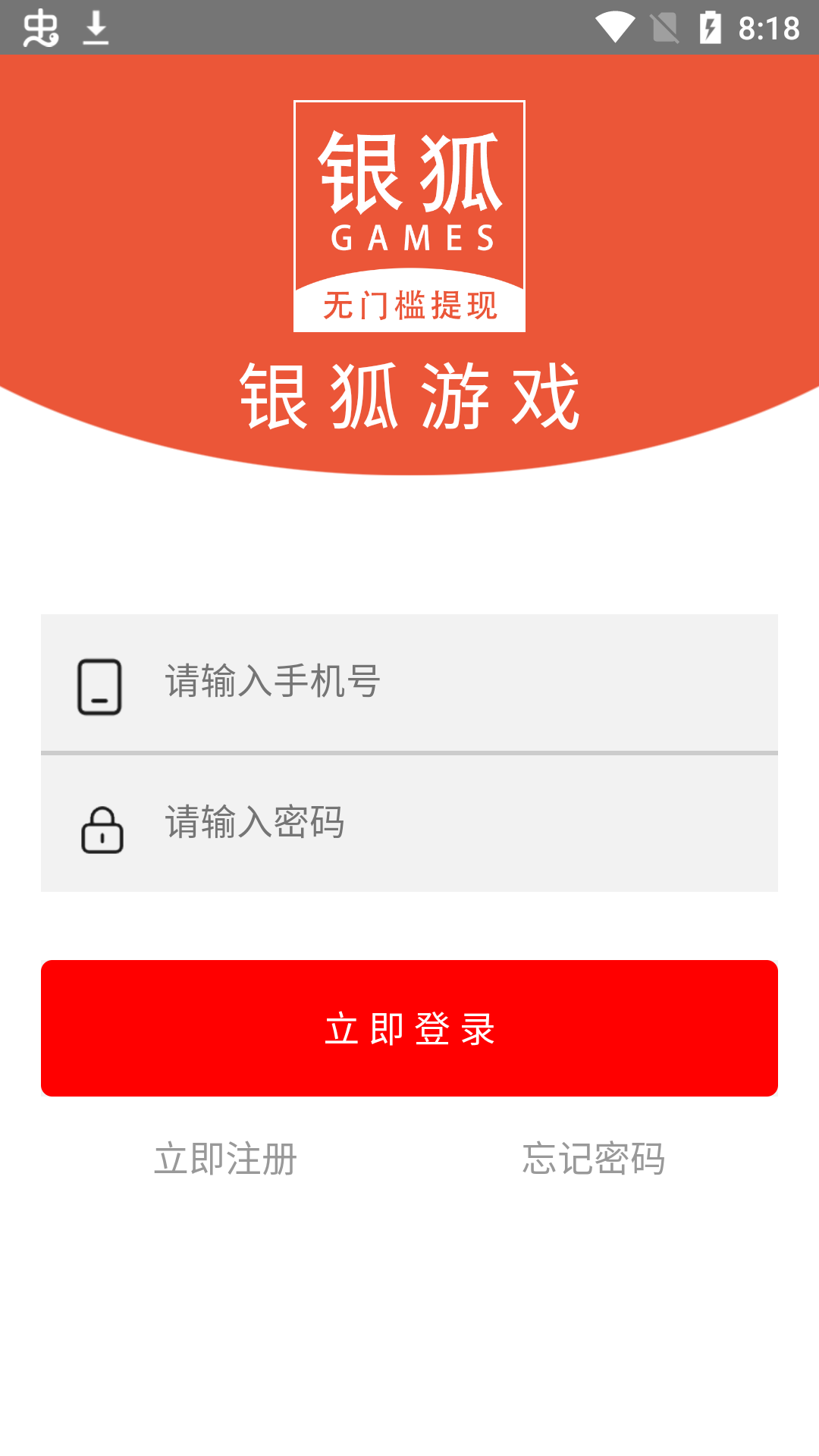The image size is (819, 1456).
Task: Click the 忘记密码 forgot password link
Action: coord(593,1159)
